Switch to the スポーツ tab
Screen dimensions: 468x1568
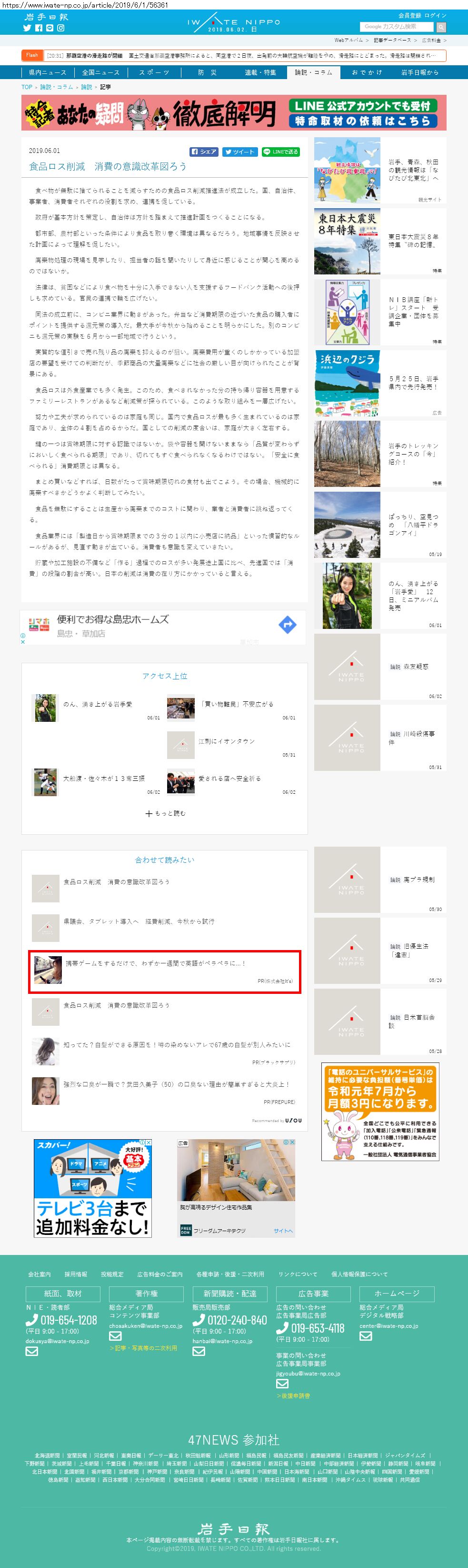pyautogui.click(x=154, y=72)
